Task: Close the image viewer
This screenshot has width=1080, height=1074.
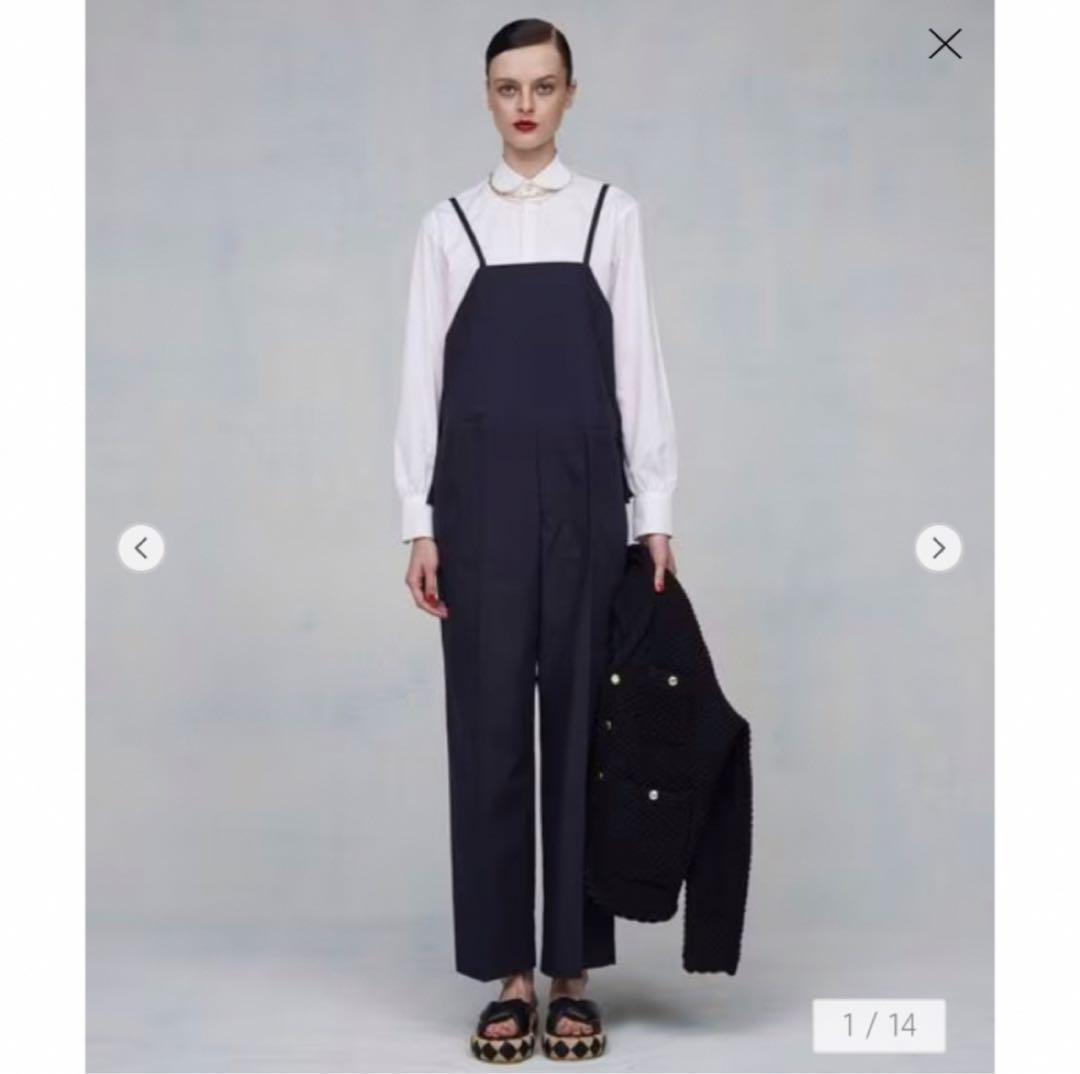Action: point(944,44)
